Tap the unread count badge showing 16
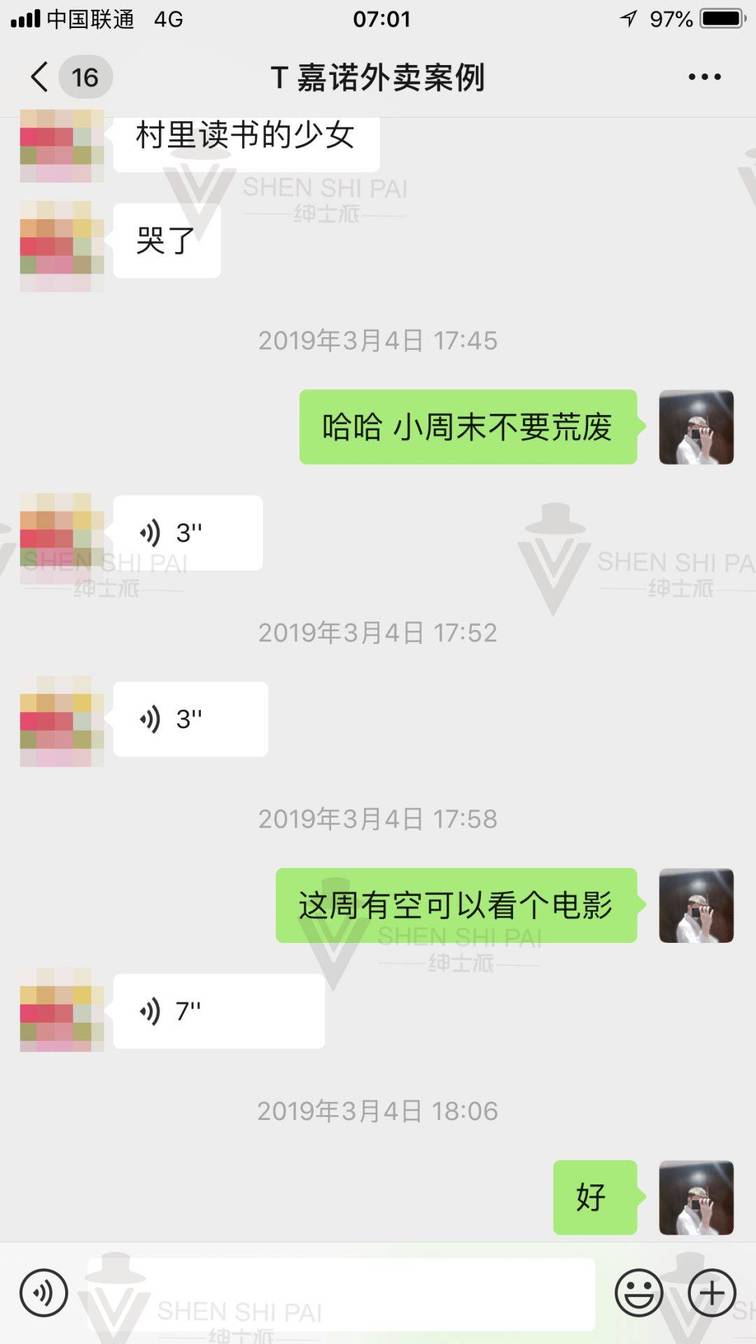 [85, 76]
